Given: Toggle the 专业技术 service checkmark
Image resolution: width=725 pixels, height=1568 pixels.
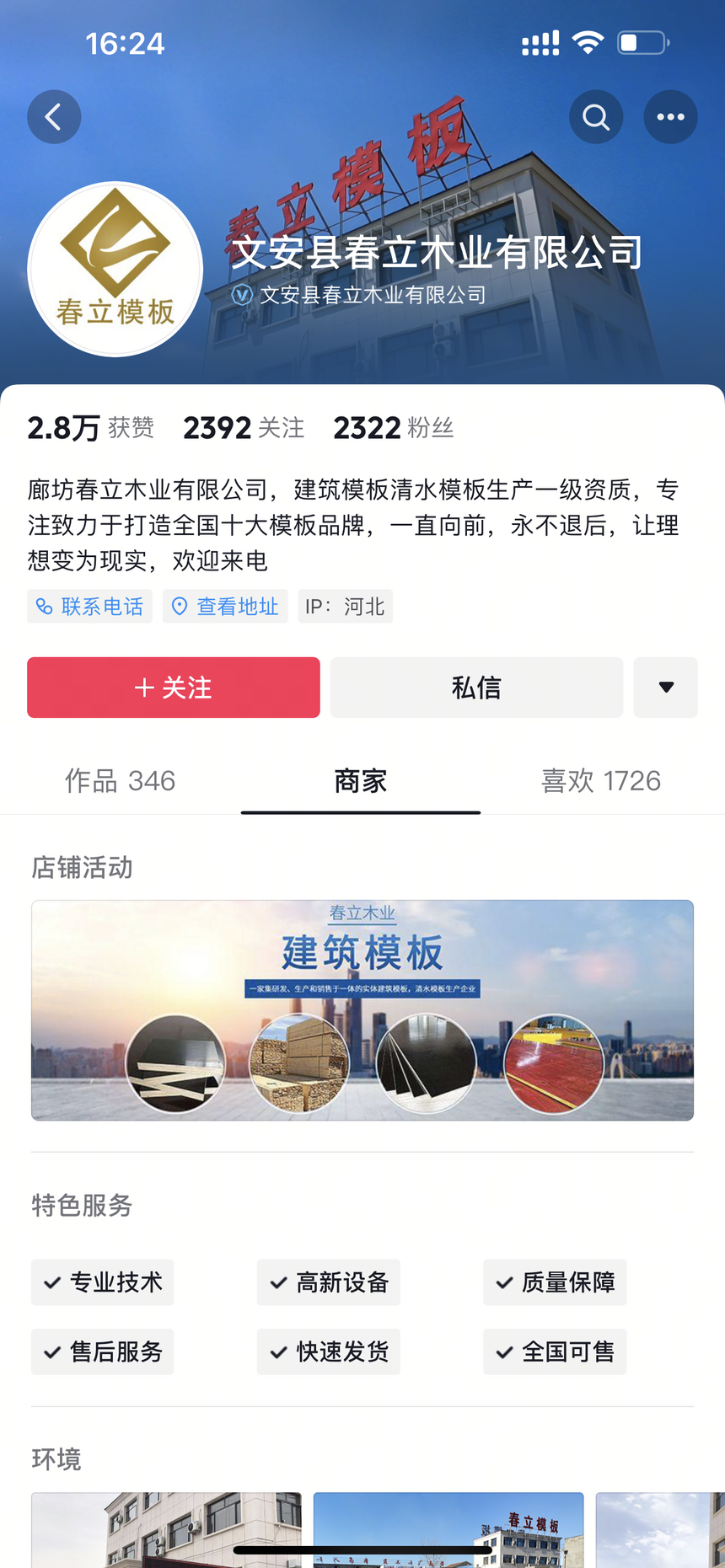Looking at the screenshot, I should [102, 1282].
